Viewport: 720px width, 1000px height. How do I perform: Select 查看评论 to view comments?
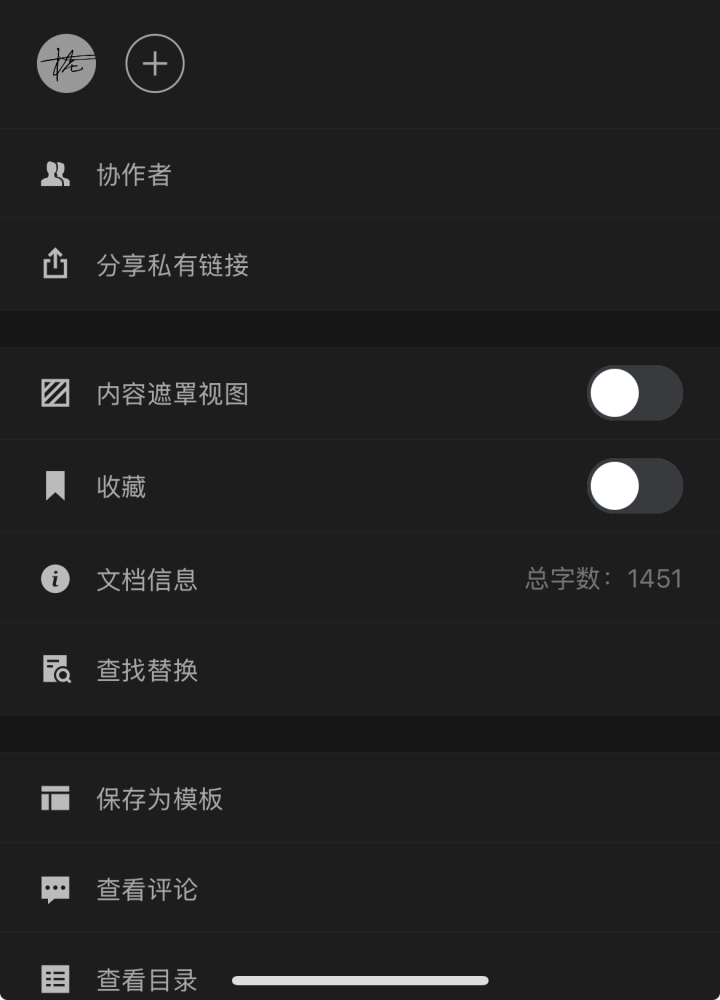(x=146, y=889)
